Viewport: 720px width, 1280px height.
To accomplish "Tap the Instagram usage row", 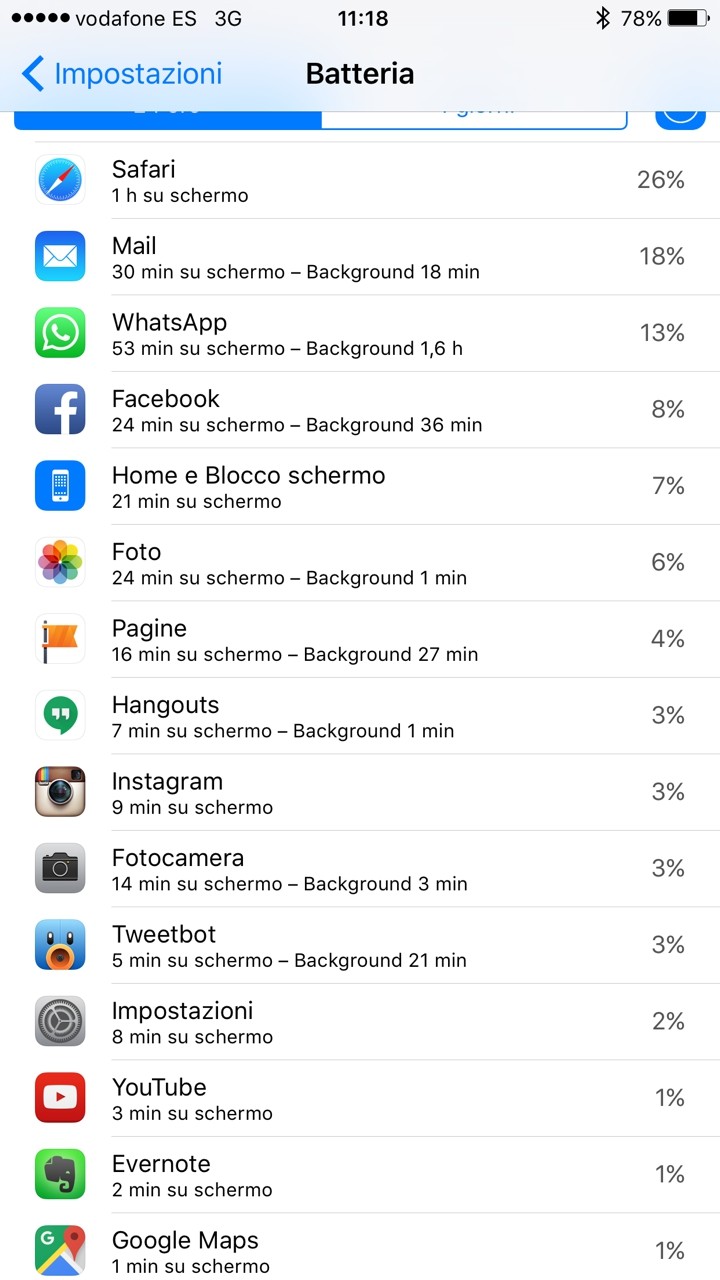I will 360,793.
